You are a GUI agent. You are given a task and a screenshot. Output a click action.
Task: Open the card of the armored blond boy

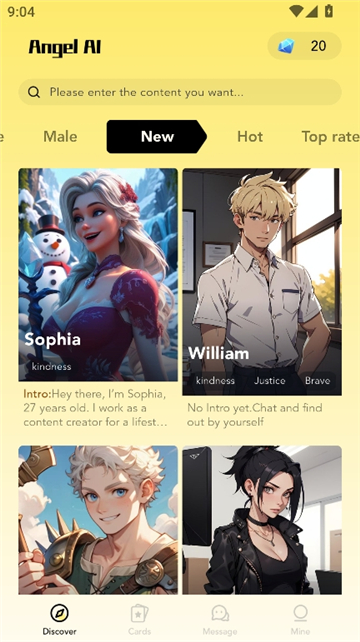coord(98,520)
